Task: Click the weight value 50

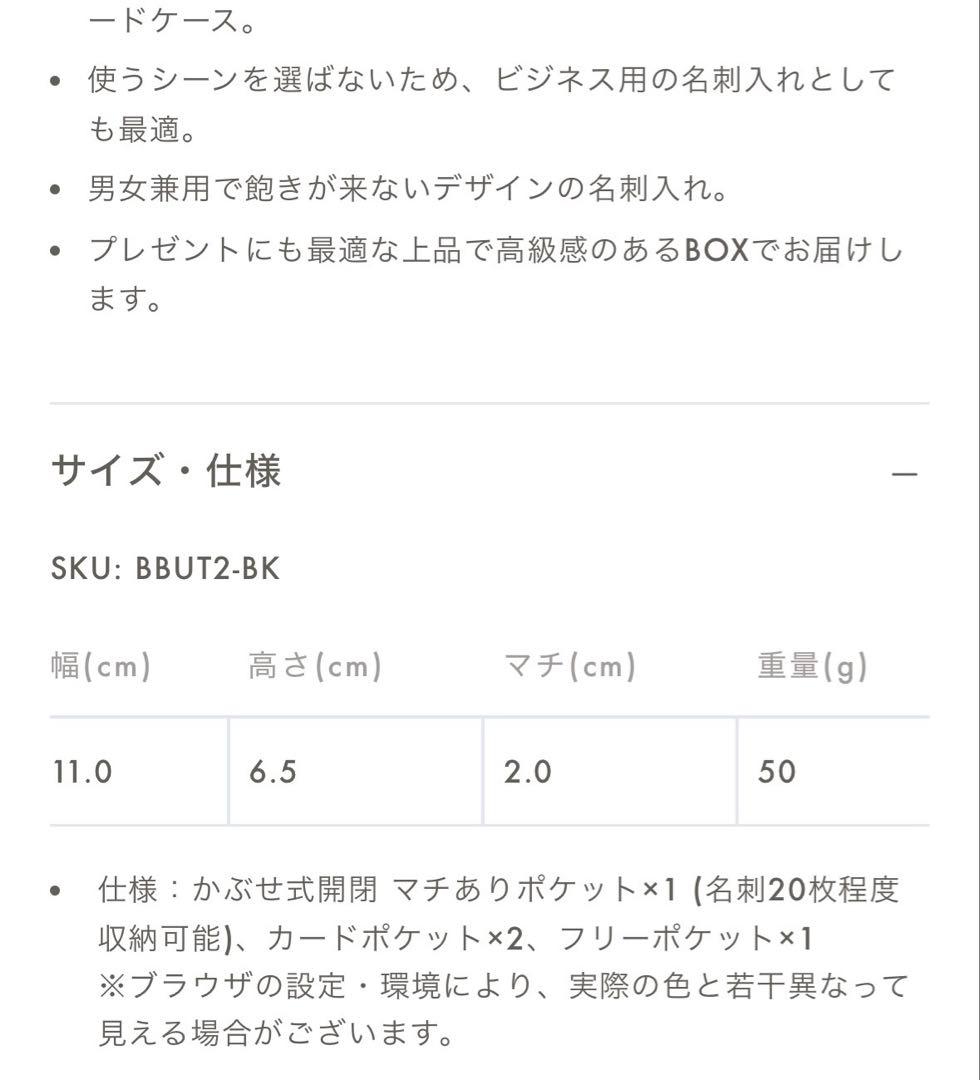Action: tap(775, 772)
